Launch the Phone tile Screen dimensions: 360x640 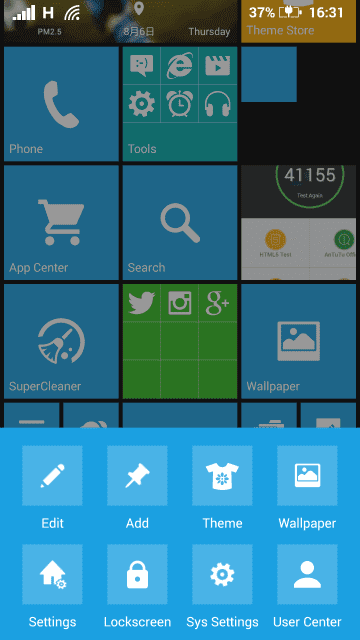[61, 104]
